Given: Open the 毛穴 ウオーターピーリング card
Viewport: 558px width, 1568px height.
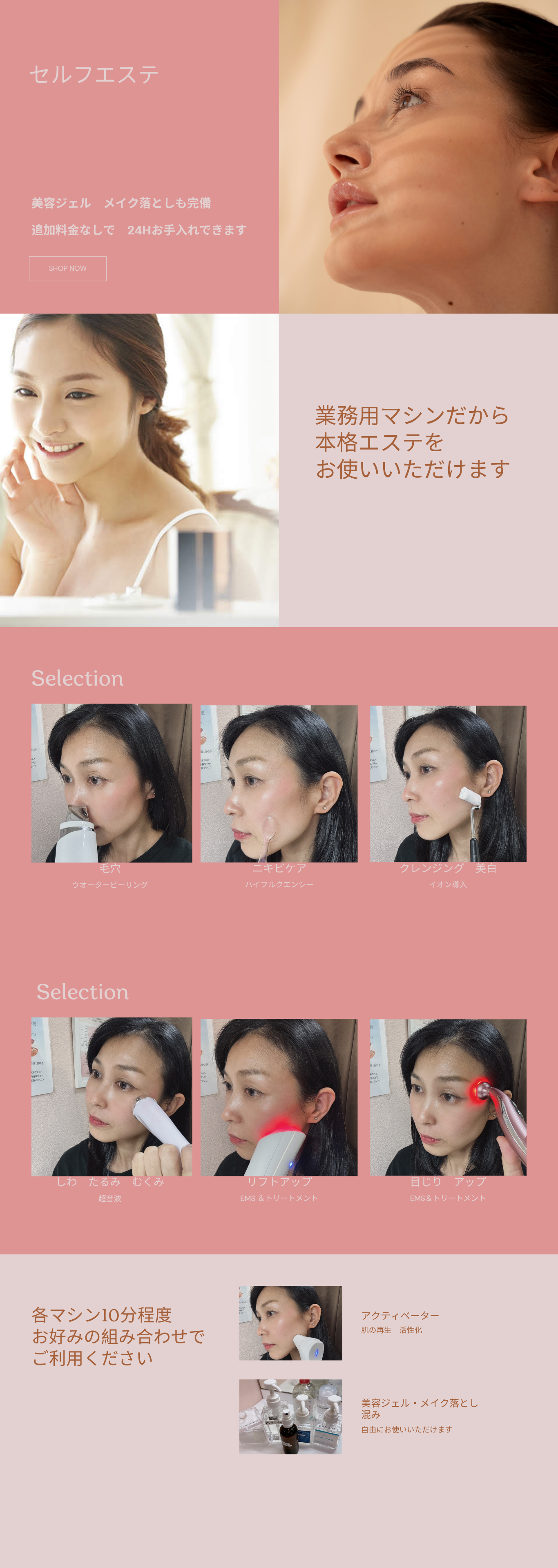Looking at the screenshot, I should point(112,783).
